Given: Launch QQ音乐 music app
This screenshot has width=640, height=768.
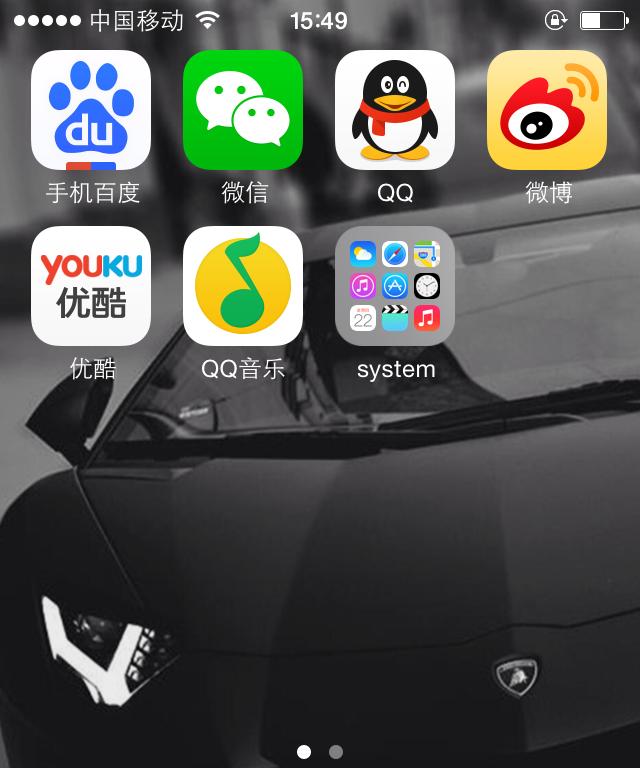Looking at the screenshot, I should pyautogui.click(x=243, y=286).
